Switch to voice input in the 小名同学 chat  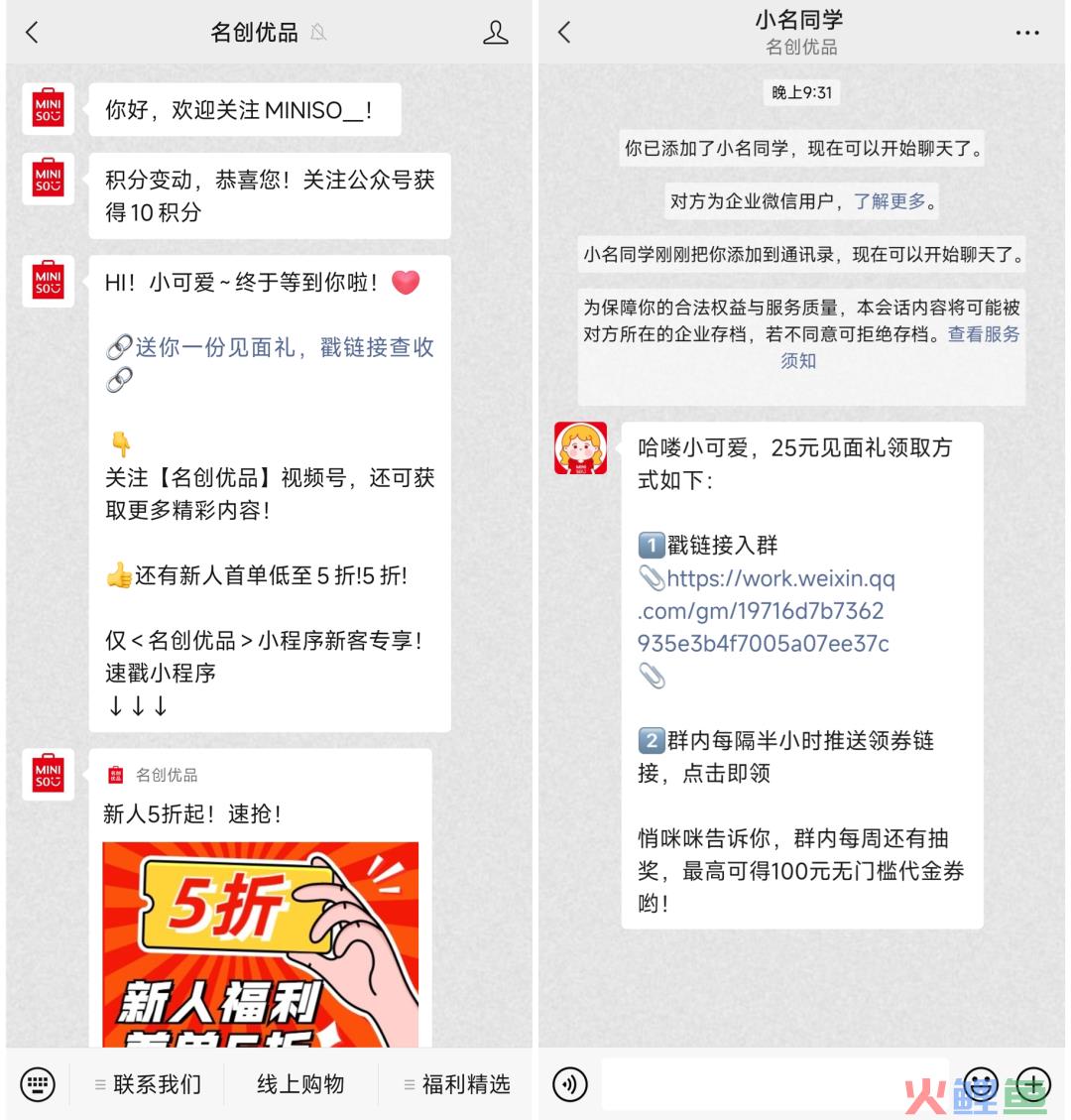pos(569,1084)
